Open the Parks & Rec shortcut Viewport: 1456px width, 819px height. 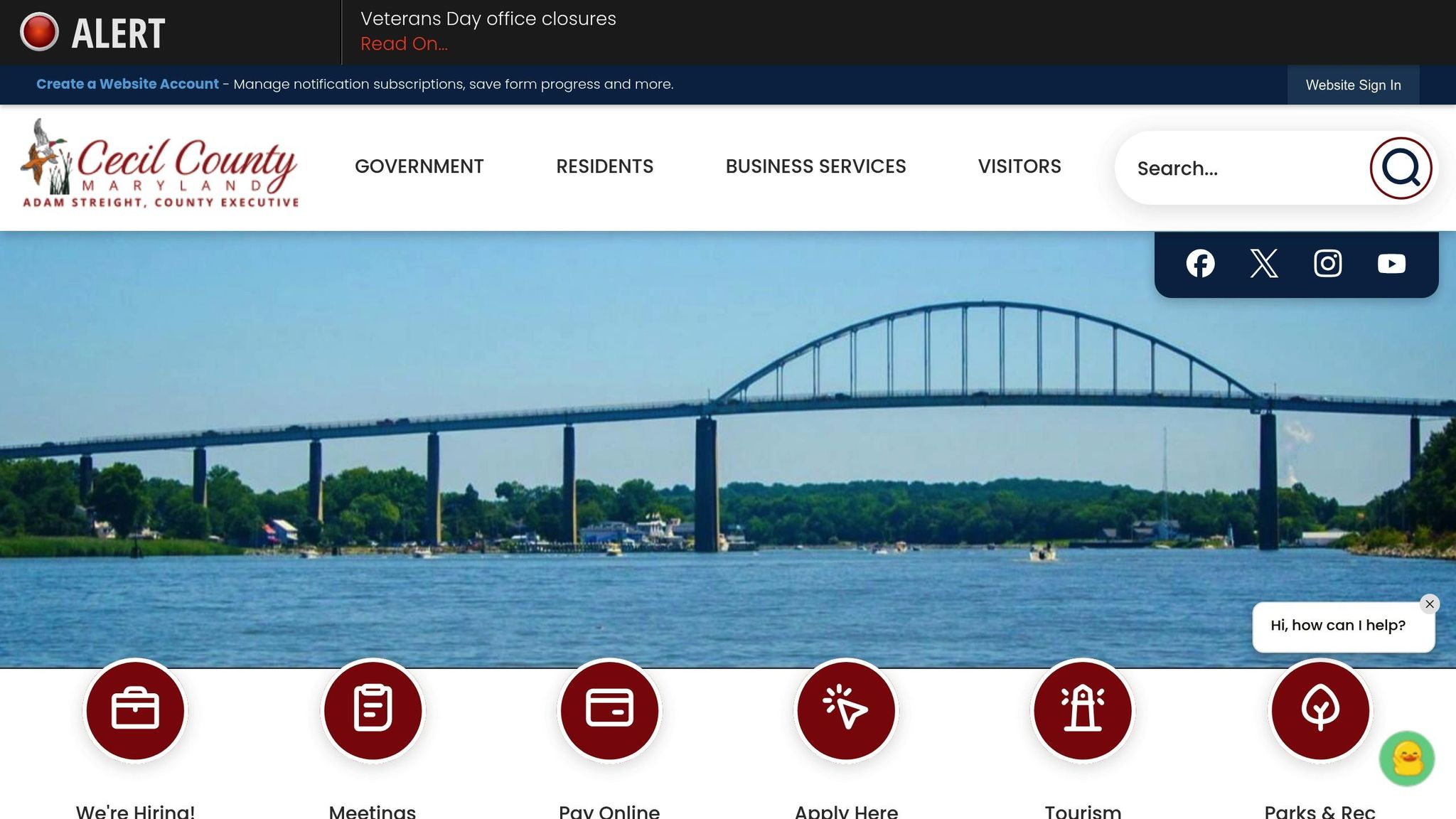[x=1320, y=710]
